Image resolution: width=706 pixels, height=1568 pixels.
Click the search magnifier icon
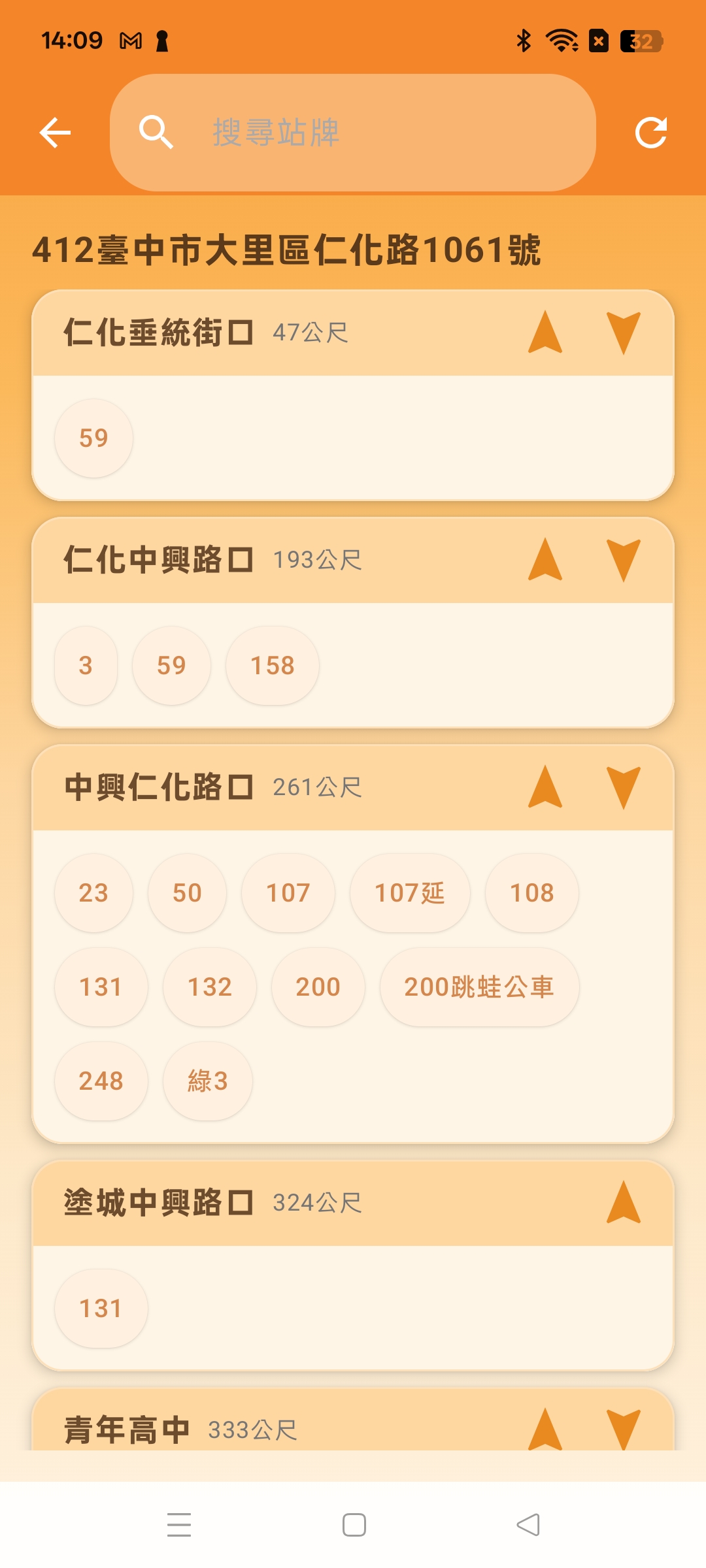(x=156, y=132)
